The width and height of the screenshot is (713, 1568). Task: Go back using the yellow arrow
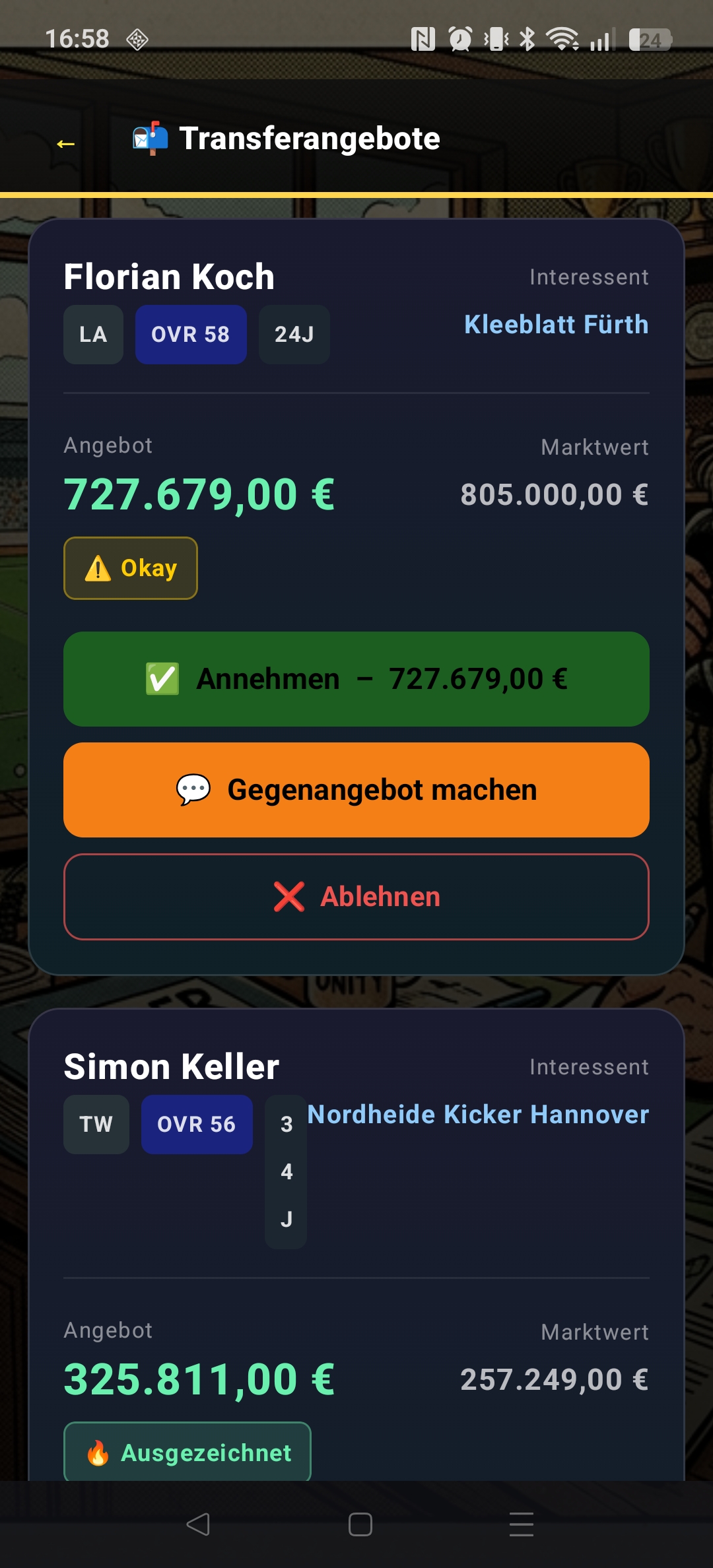click(66, 143)
